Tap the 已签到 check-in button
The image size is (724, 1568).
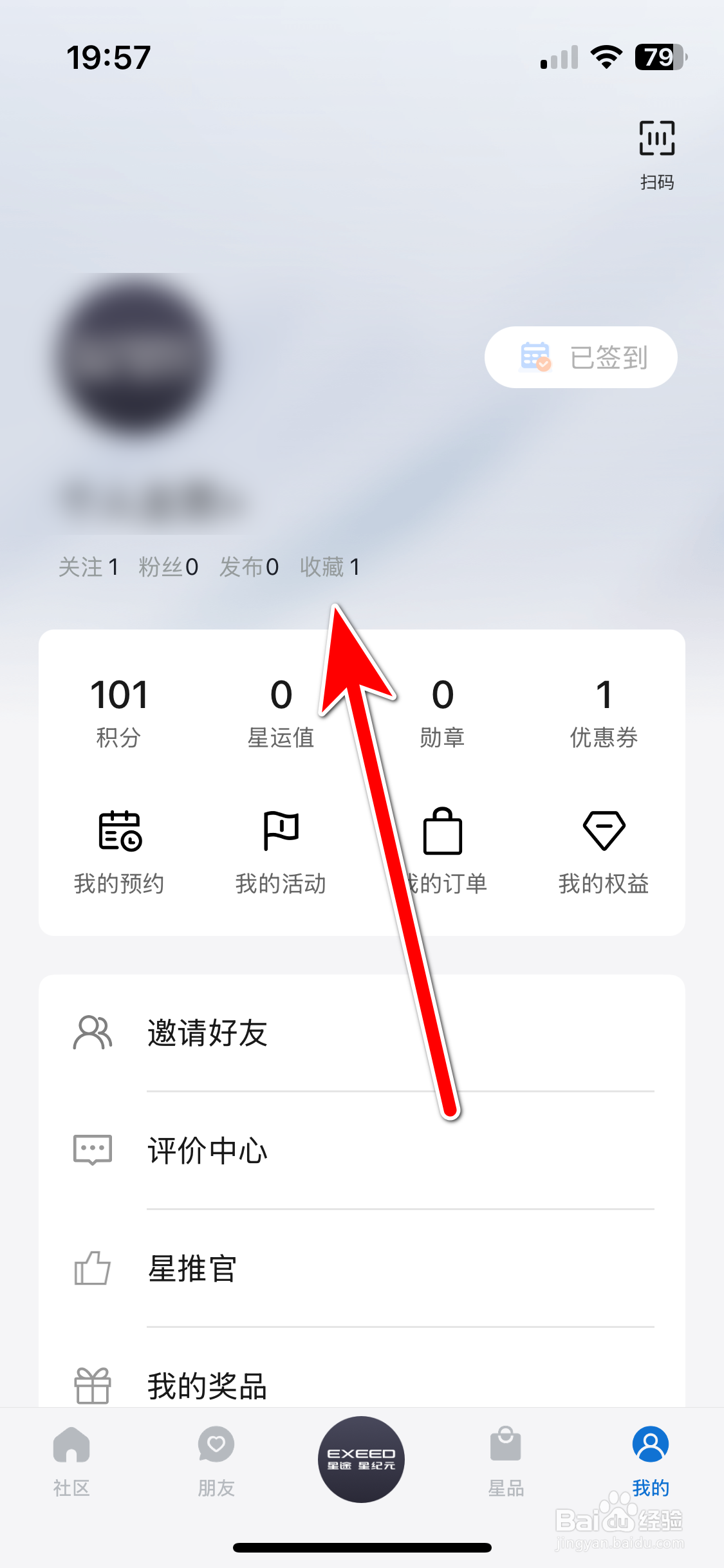580,357
